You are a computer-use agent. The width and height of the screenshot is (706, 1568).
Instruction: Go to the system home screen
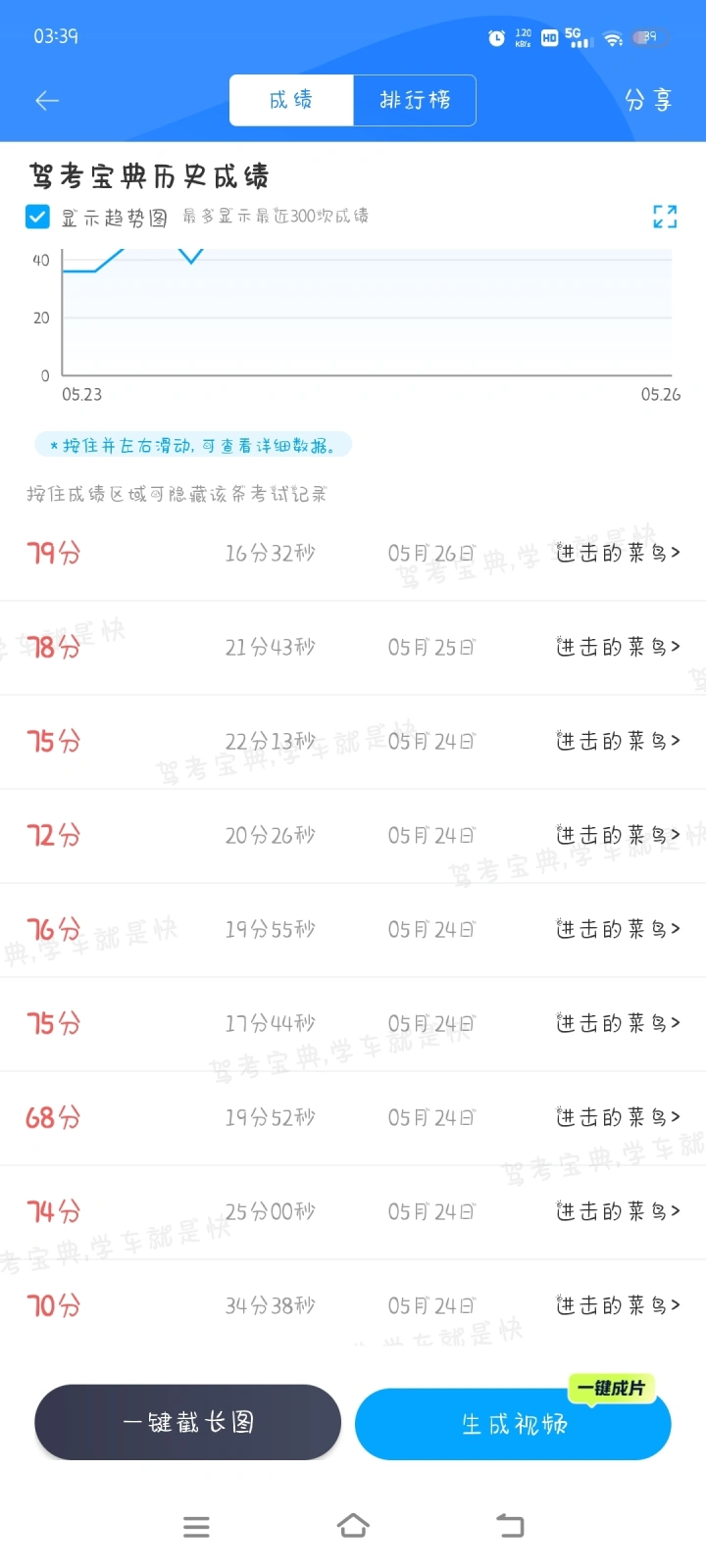[x=353, y=1526]
